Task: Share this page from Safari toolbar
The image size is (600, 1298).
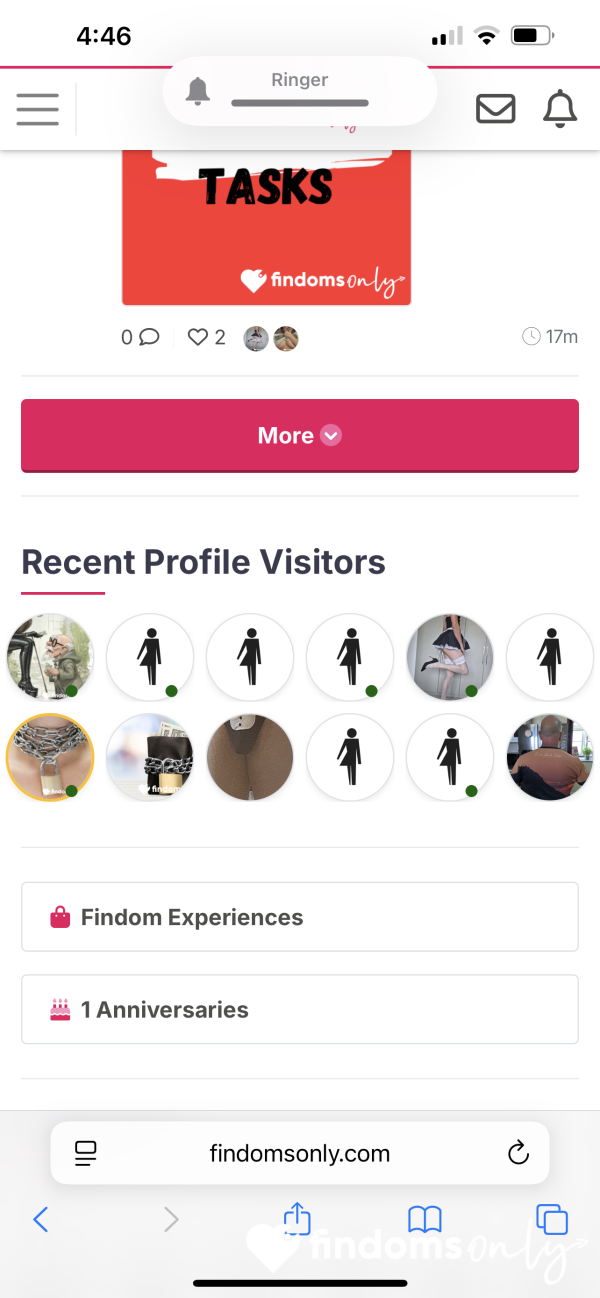Action: (297, 1218)
